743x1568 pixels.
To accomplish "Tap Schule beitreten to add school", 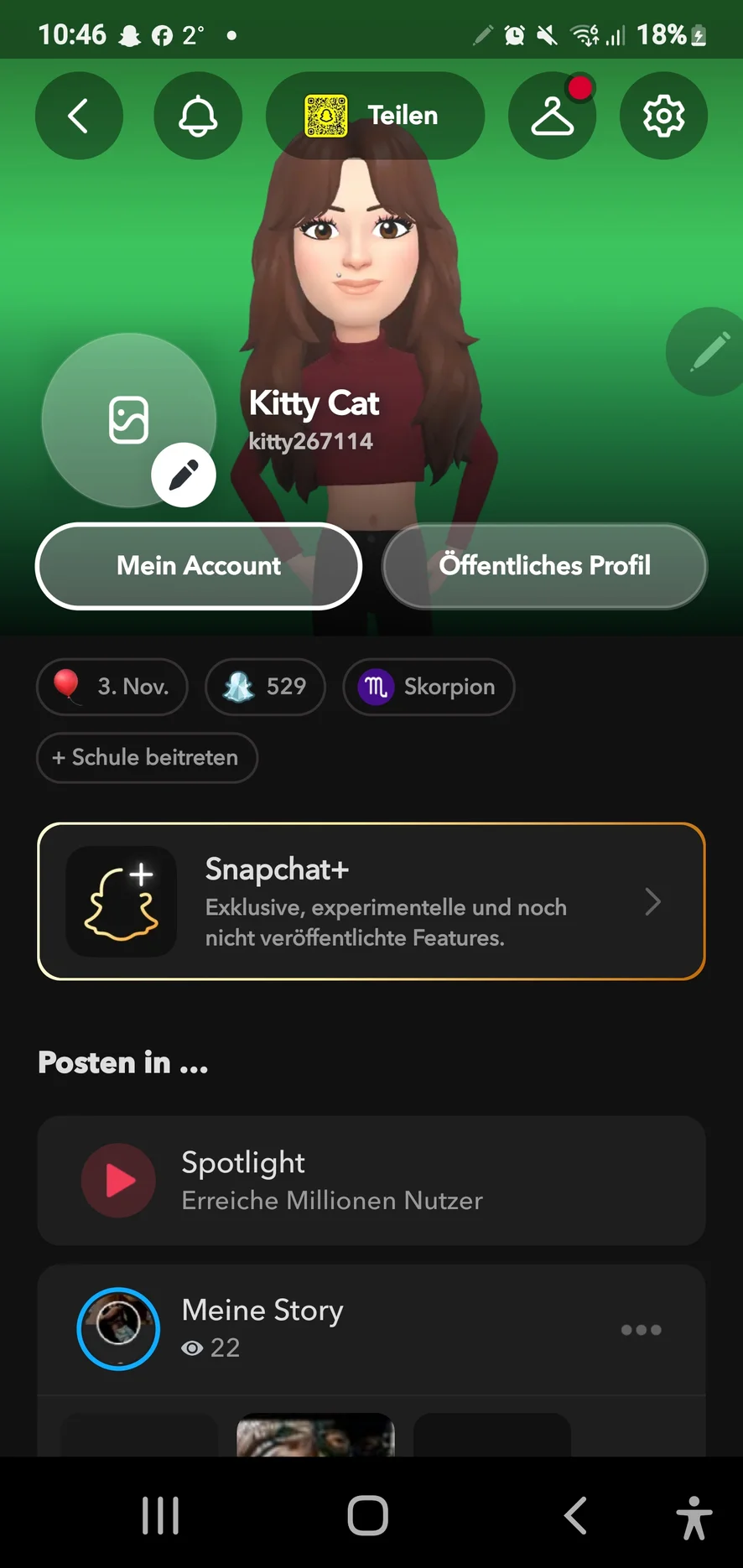I will (x=147, y=757).
